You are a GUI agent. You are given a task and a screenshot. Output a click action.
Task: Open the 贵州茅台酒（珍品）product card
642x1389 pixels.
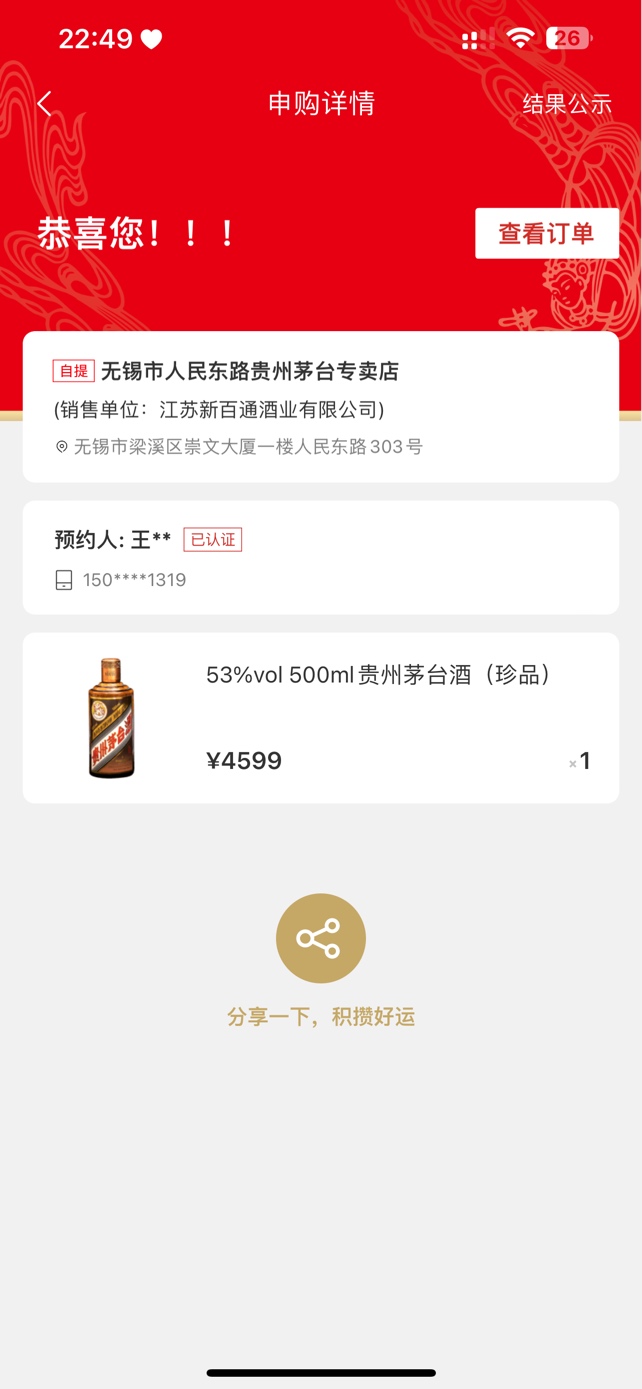320,717
